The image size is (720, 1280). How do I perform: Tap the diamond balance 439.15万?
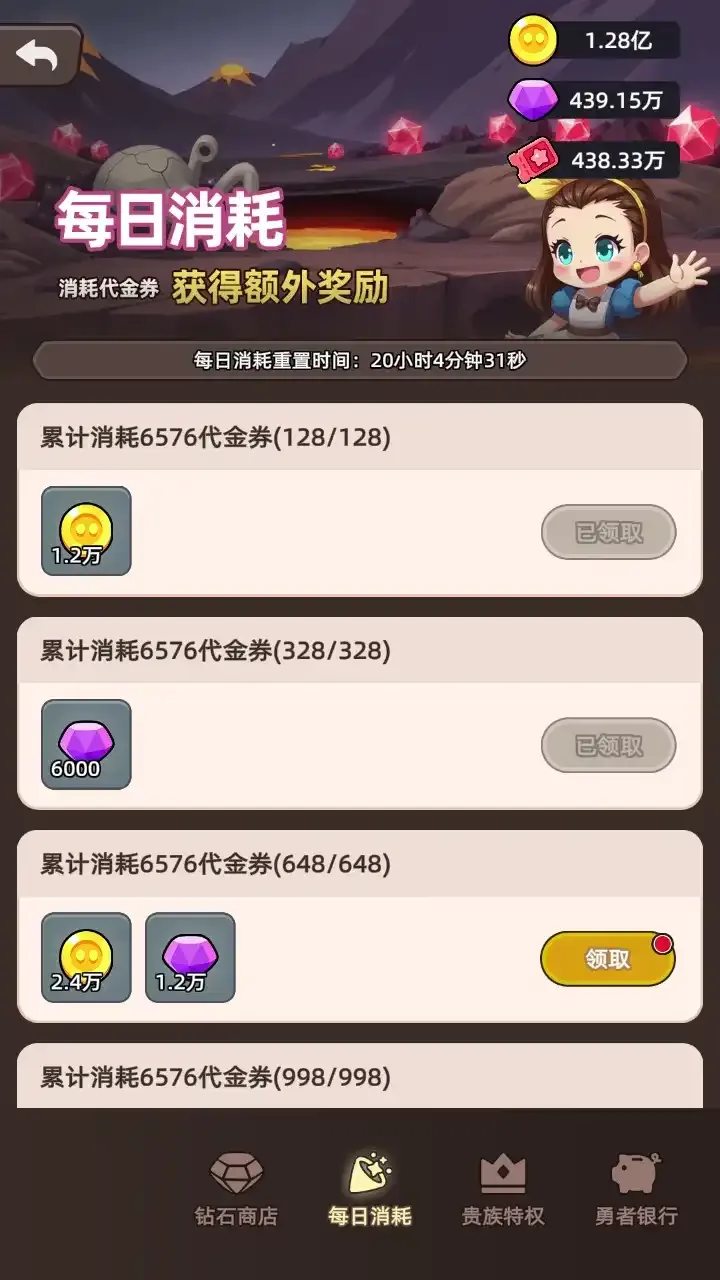tap(596, 100)
